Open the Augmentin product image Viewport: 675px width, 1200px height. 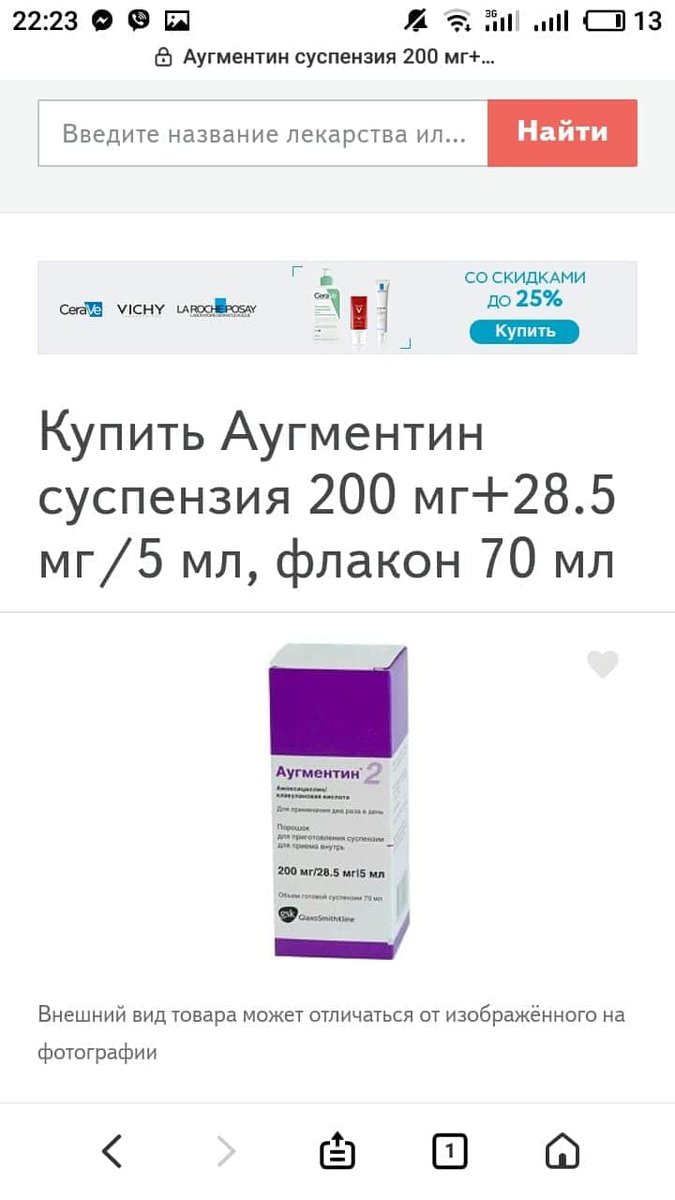click(339, 802)
